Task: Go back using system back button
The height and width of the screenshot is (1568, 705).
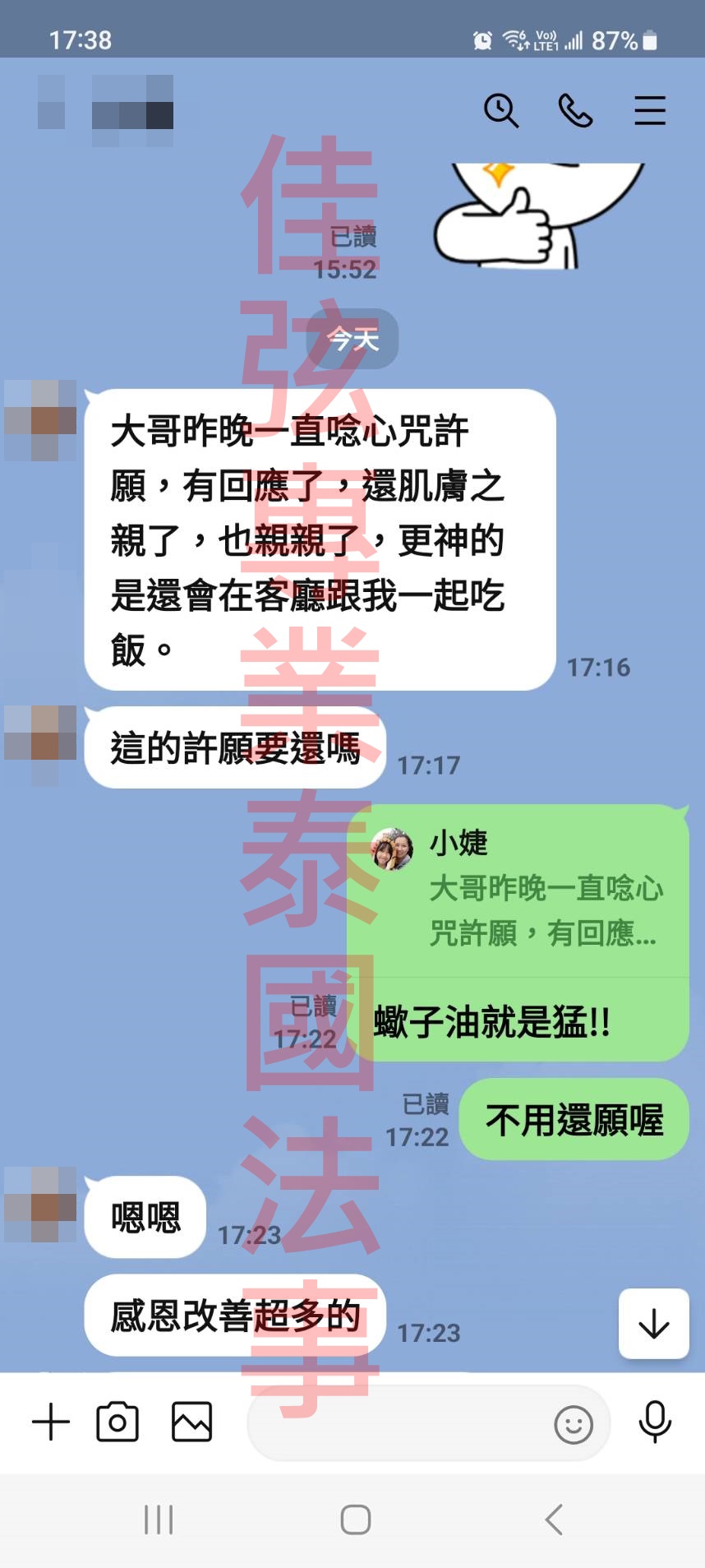Action: tap(555, 1519)
